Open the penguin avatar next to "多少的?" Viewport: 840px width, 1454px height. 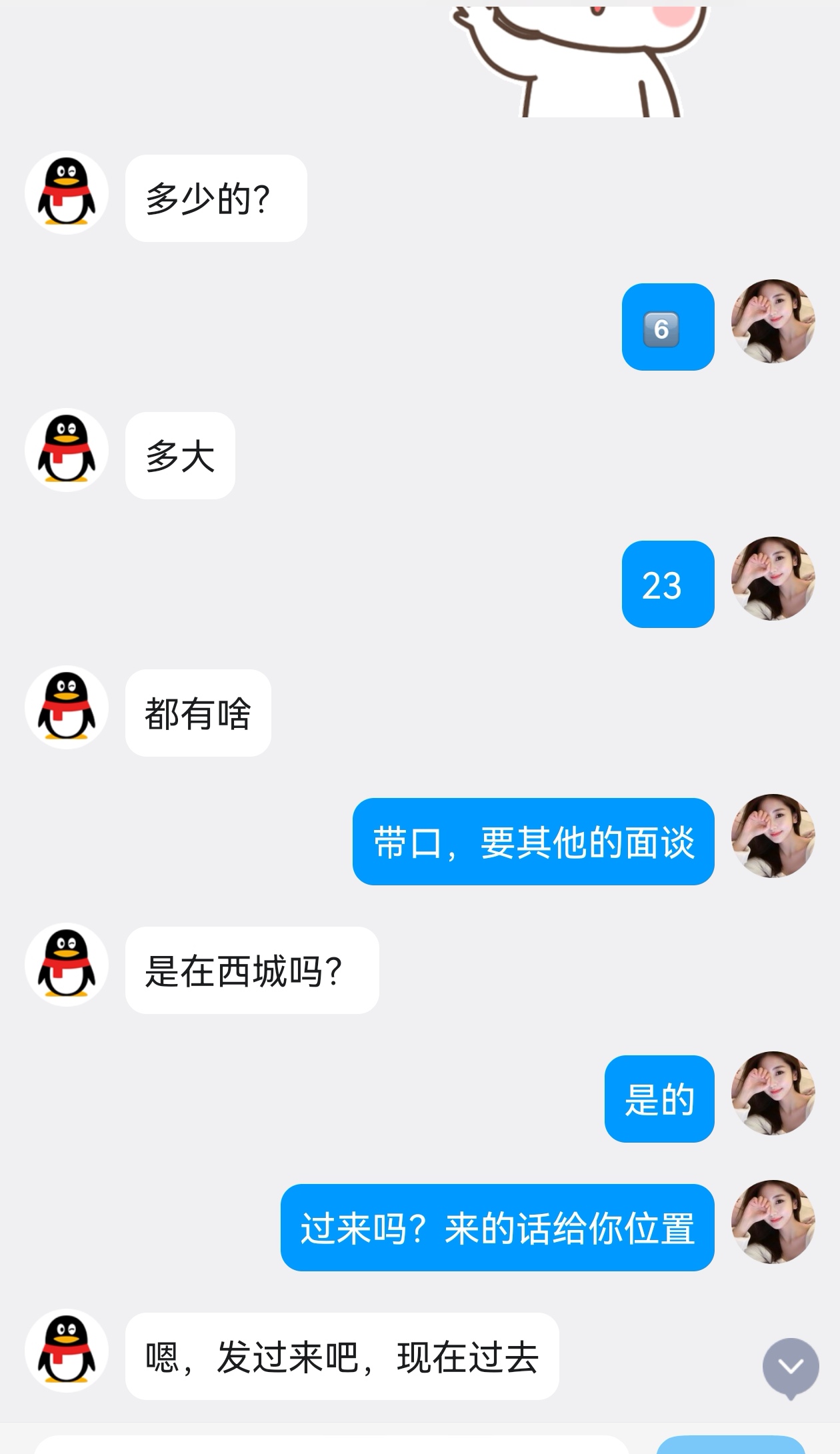coord(67,193)
